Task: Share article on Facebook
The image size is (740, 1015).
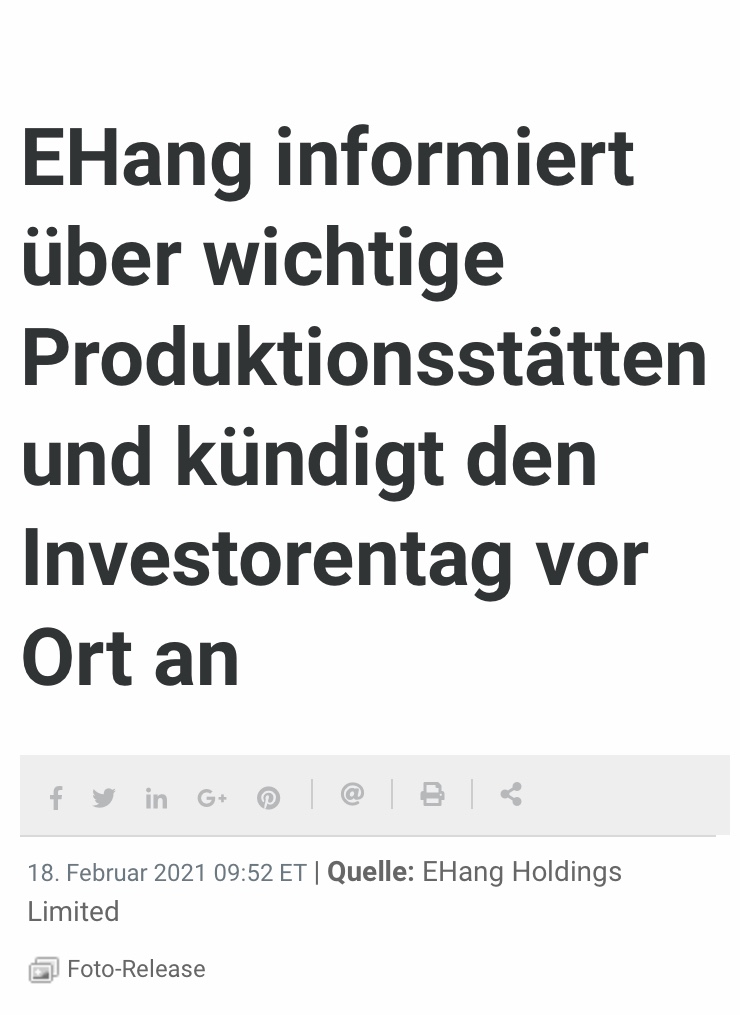Action: tap(56, 798)
